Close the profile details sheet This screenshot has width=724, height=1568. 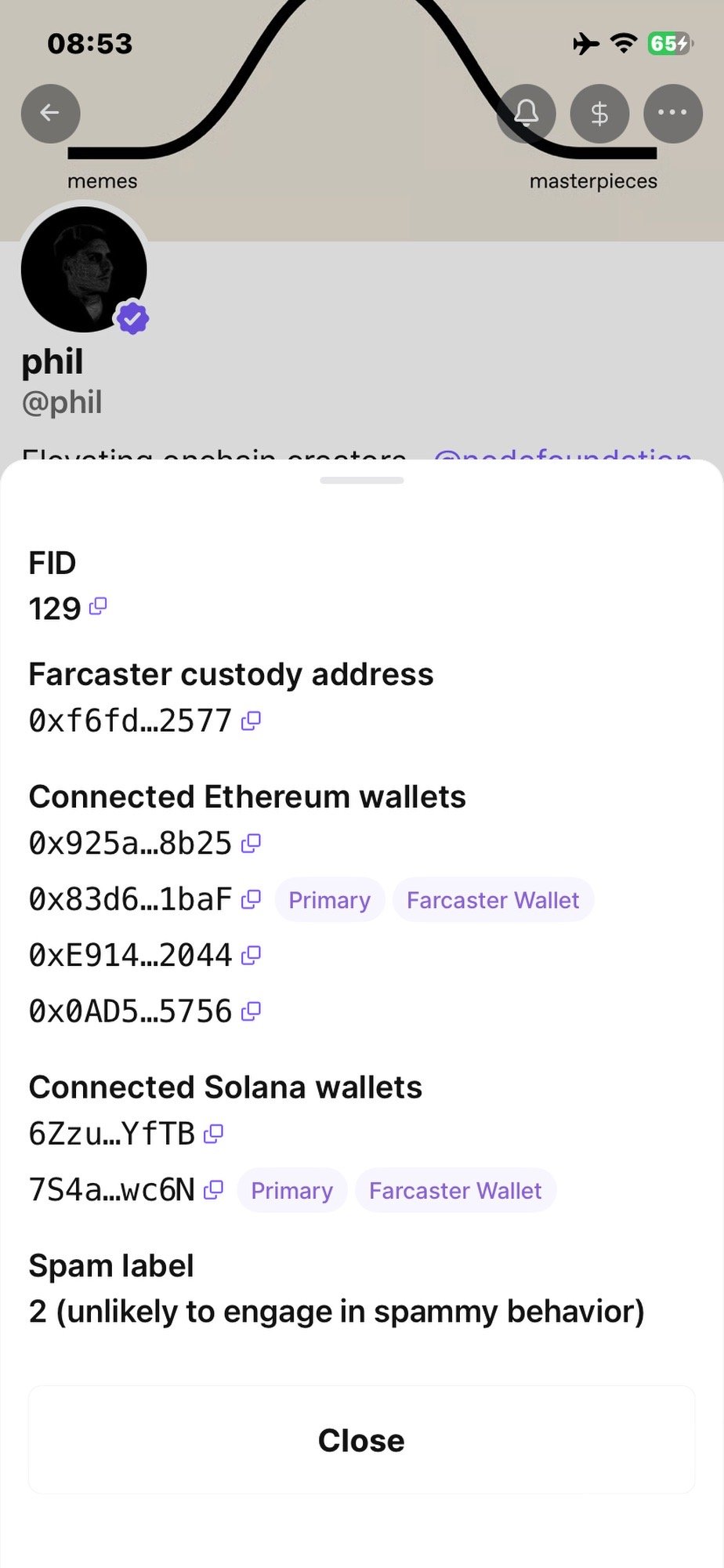361,1439
